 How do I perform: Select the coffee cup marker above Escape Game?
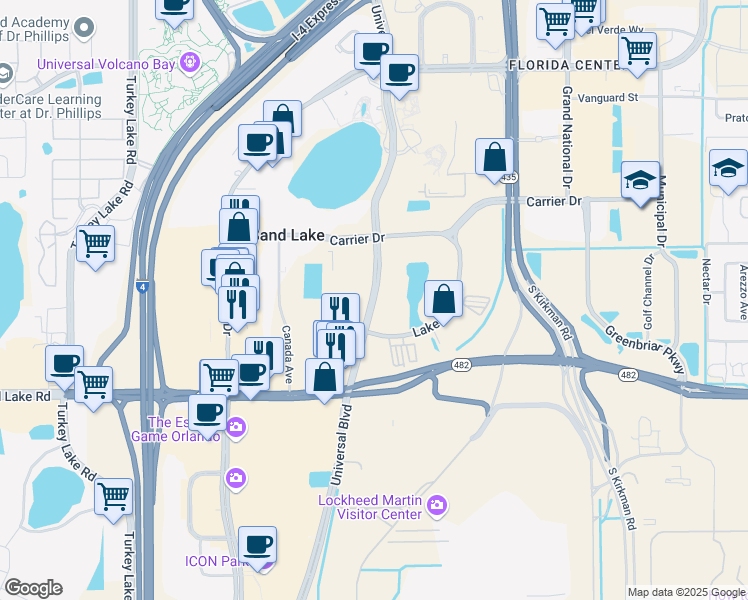click(x=209, y=410)
